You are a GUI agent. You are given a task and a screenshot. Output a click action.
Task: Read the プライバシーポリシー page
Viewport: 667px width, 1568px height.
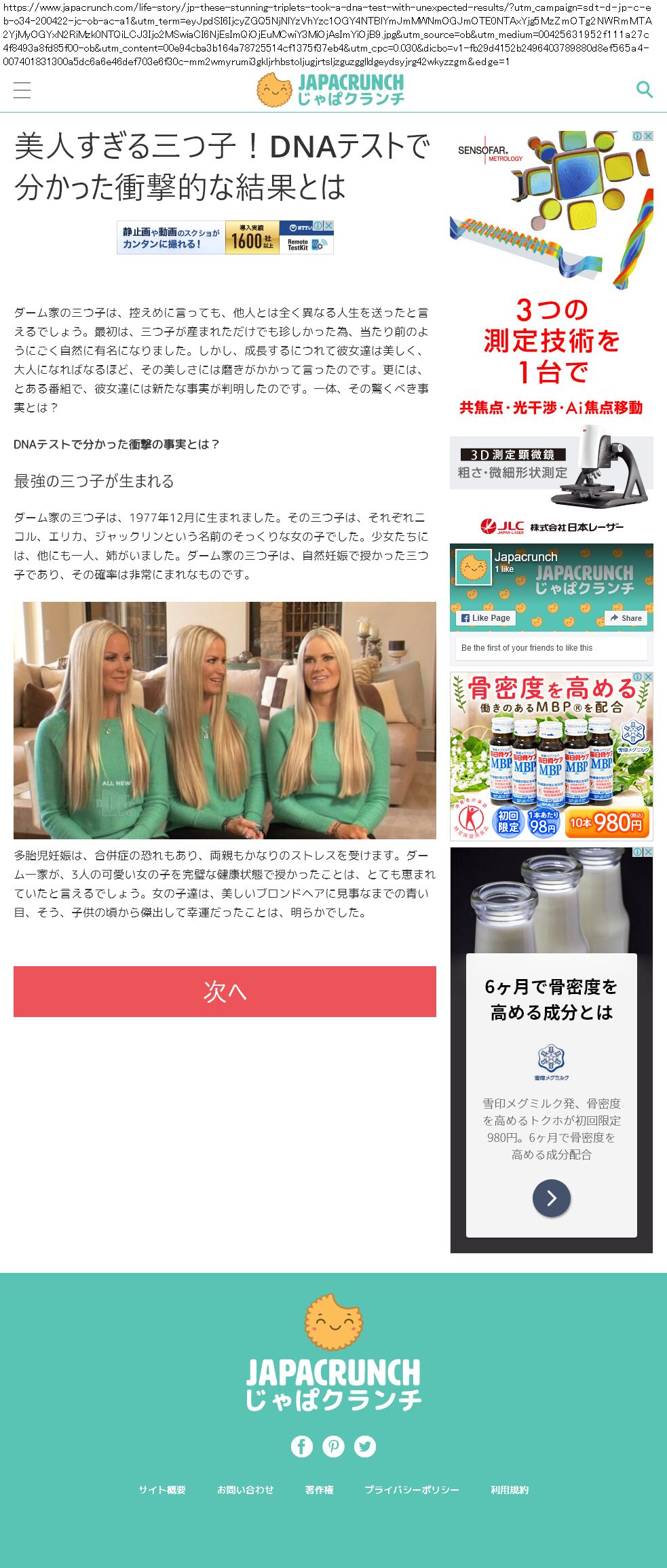[412, 1489]
